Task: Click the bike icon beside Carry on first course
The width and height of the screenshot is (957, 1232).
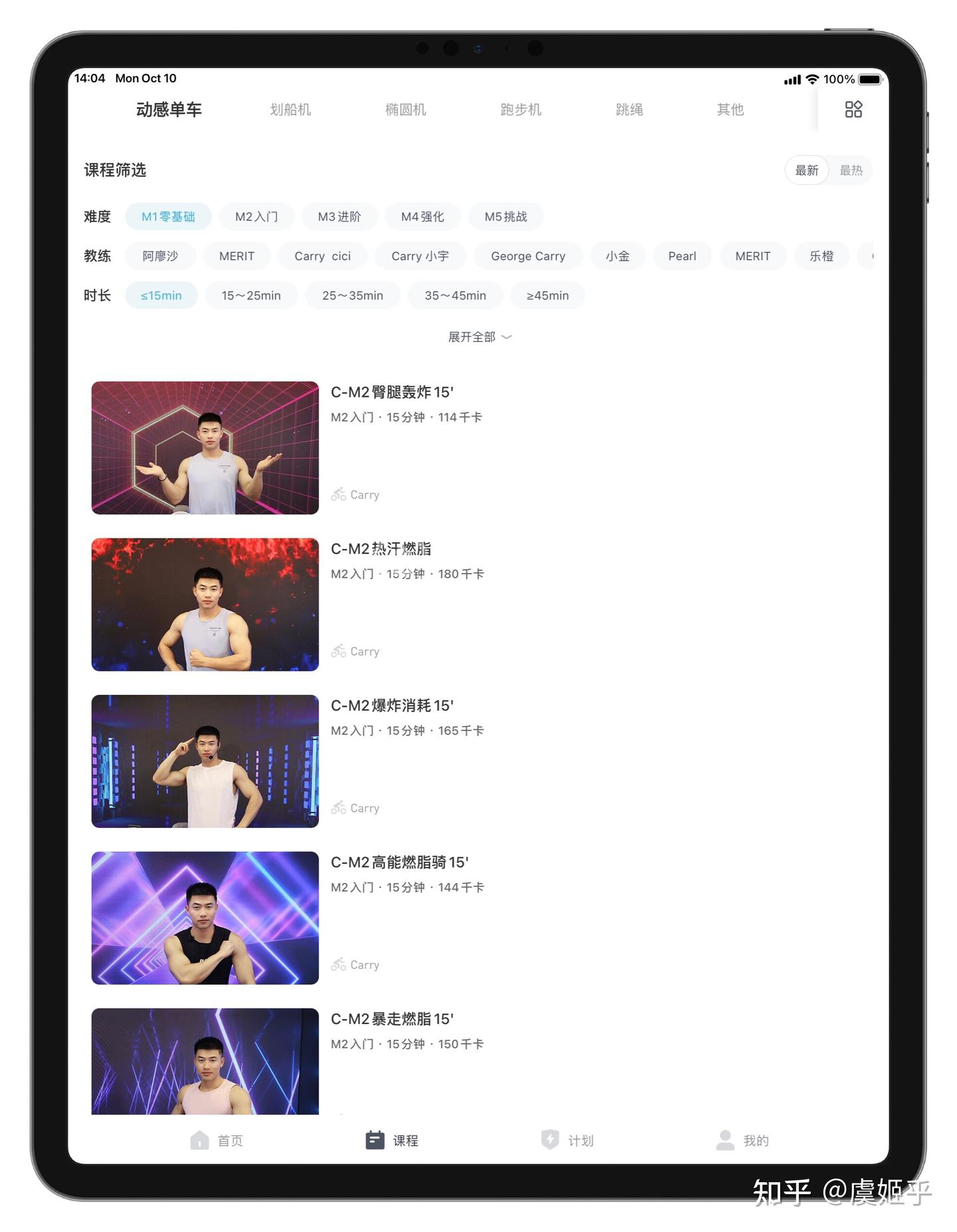Action: click(339, 494)
